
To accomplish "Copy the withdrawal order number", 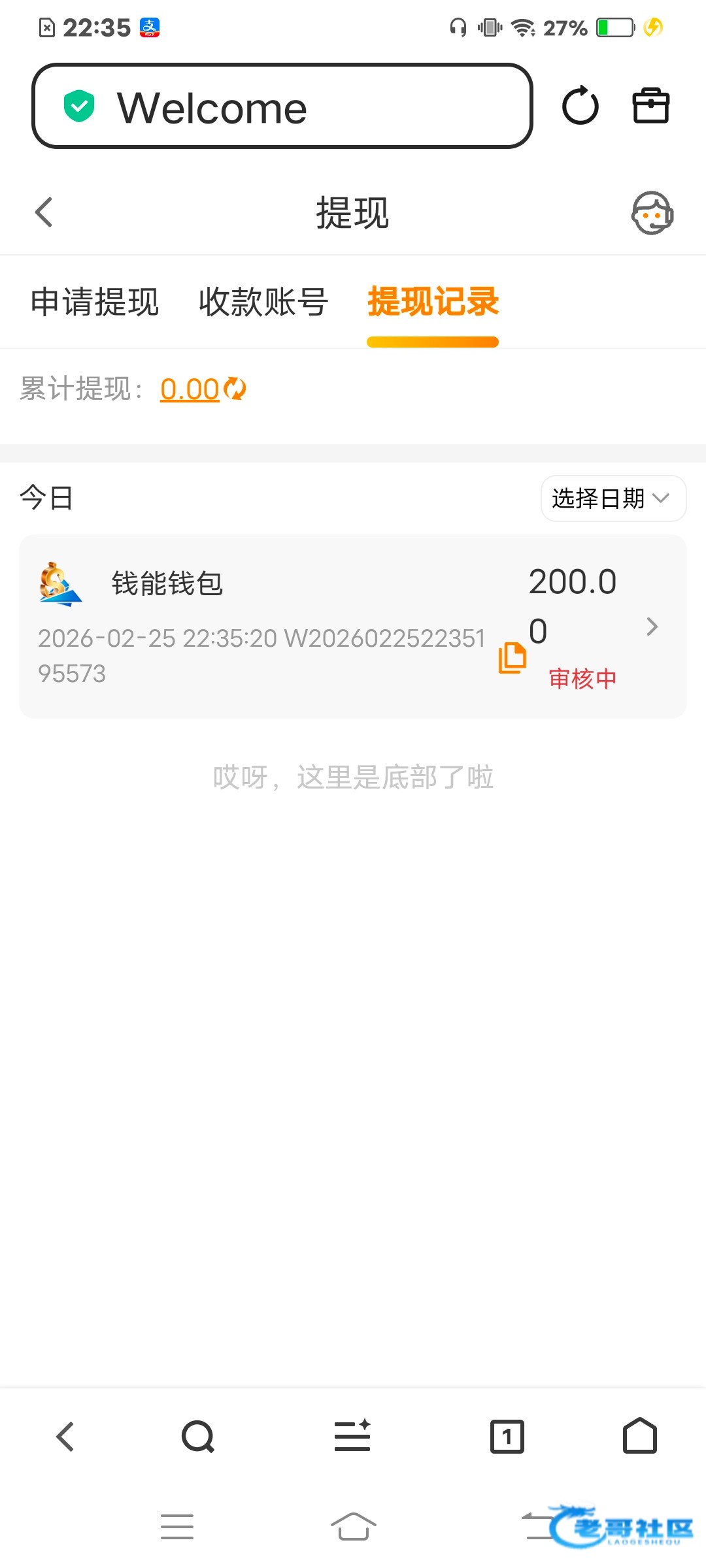I will pos(512,657).
